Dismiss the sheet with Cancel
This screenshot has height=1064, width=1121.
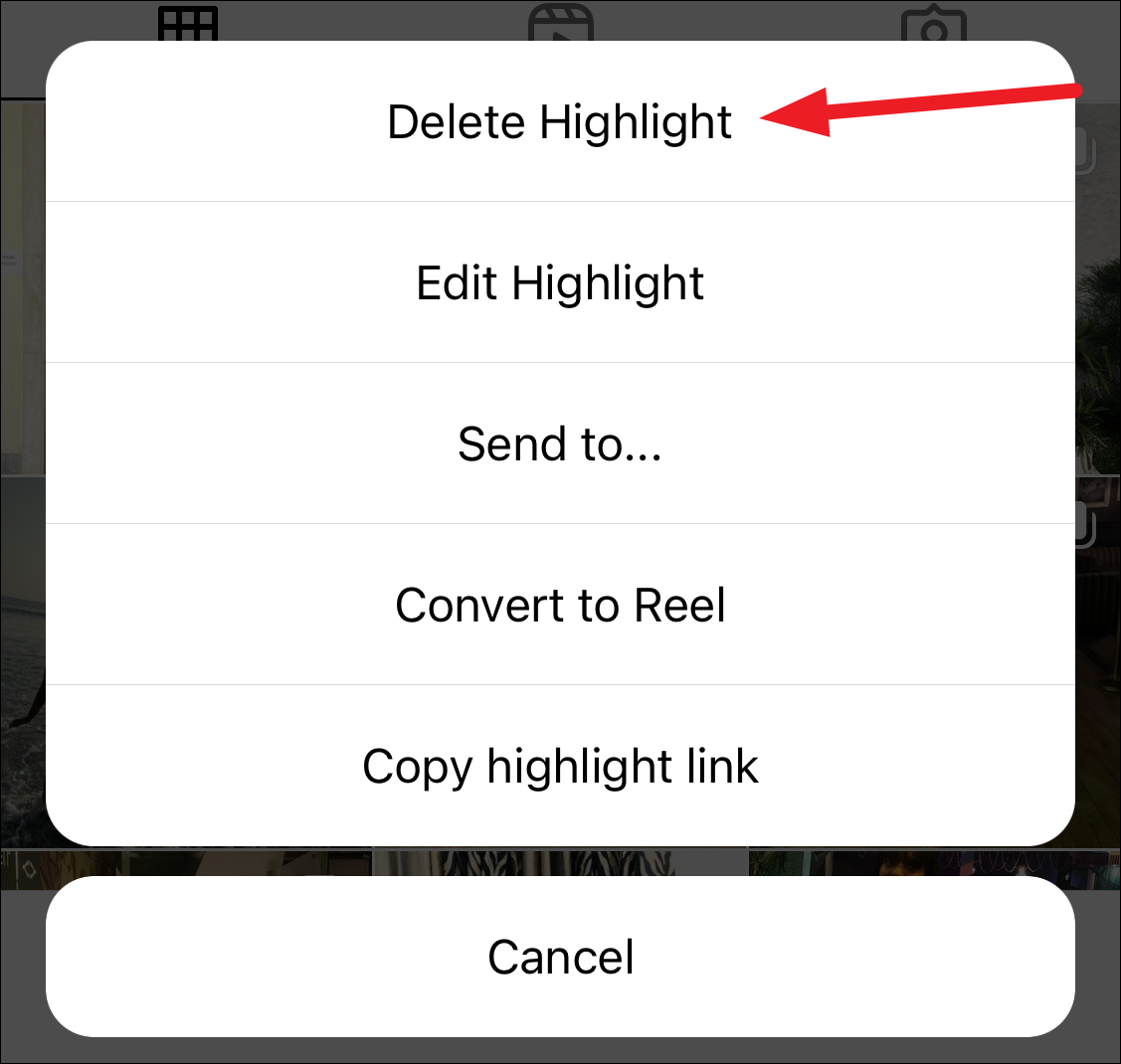560,957
